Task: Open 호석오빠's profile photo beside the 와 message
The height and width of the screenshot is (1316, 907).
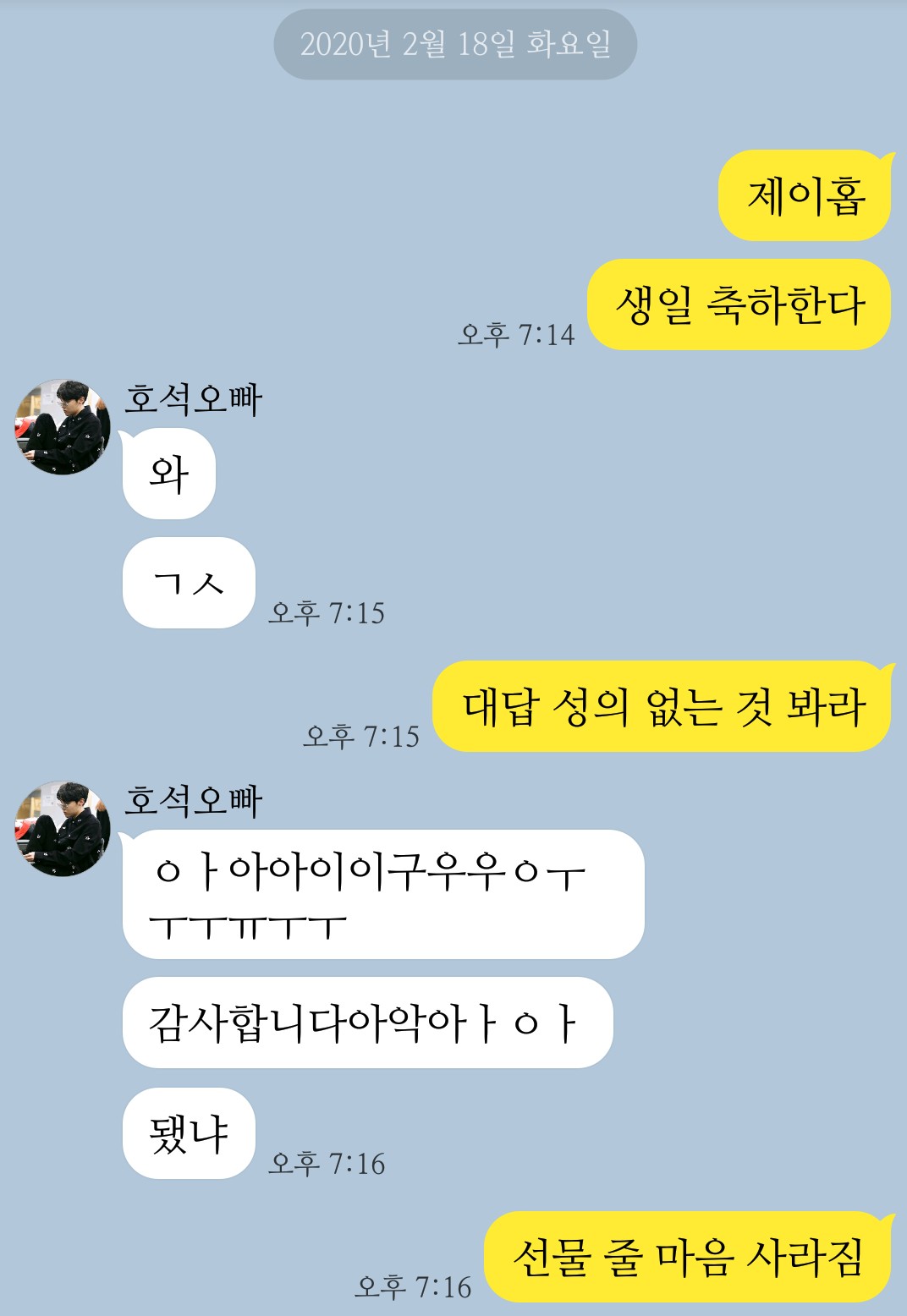Action: point(63,427)
